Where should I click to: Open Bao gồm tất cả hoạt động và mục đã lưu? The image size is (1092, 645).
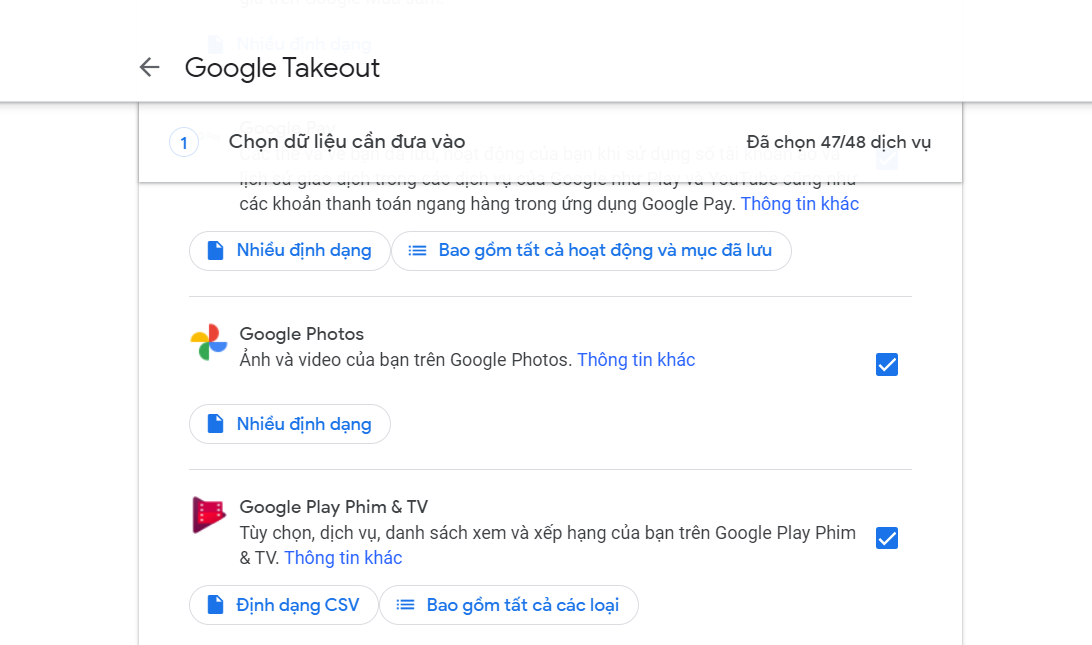[591, 251]
